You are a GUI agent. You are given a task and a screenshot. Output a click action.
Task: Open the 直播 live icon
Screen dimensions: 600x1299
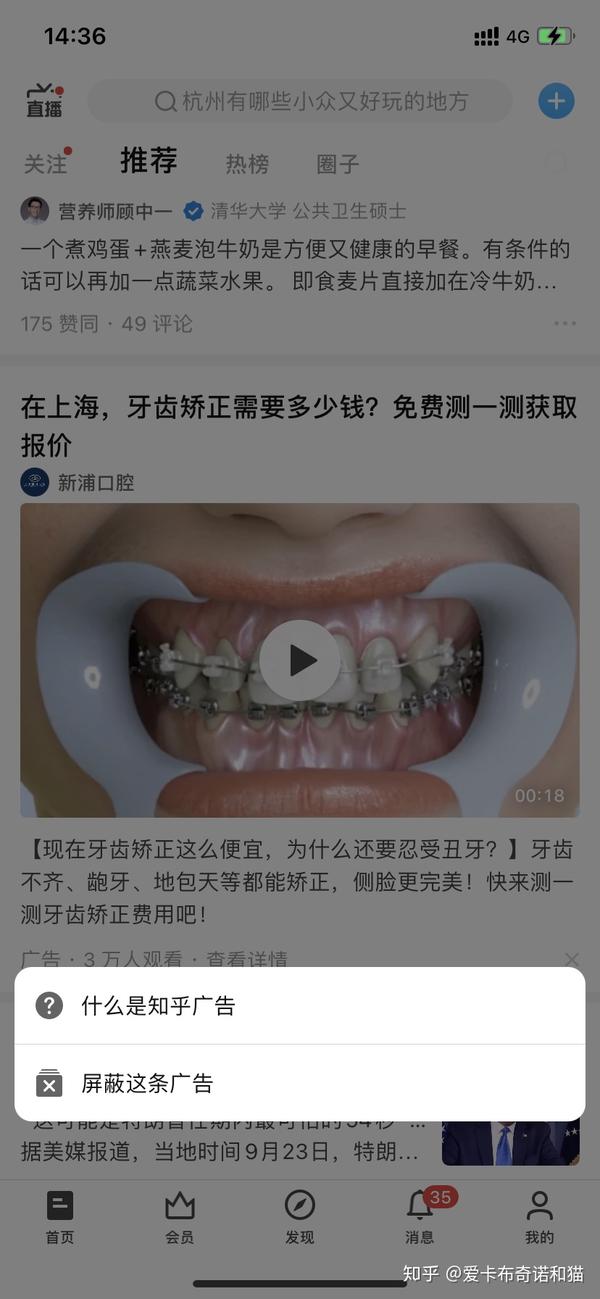pyautogui.click(x=44, y=101)
